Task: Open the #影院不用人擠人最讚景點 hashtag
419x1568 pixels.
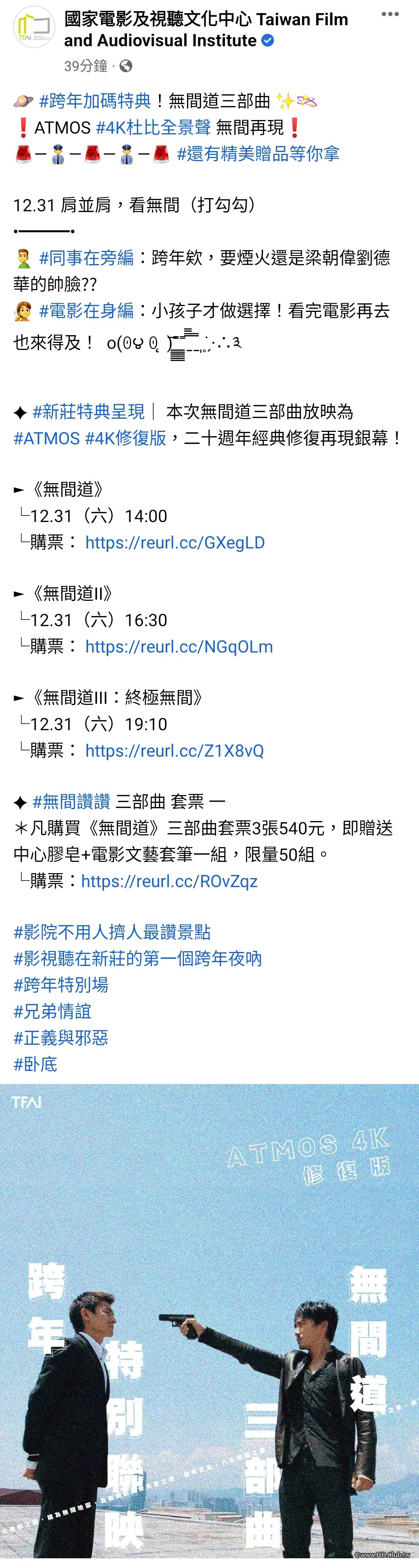Action: coord(112,932)
